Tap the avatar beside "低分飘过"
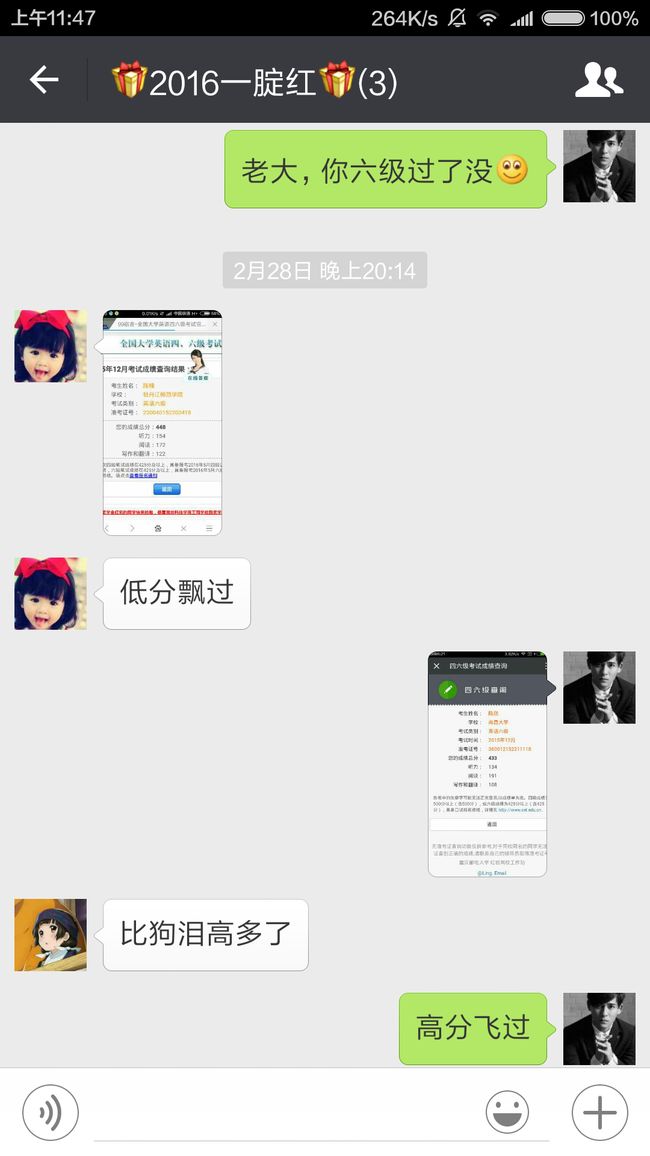 tap(51, 593)
